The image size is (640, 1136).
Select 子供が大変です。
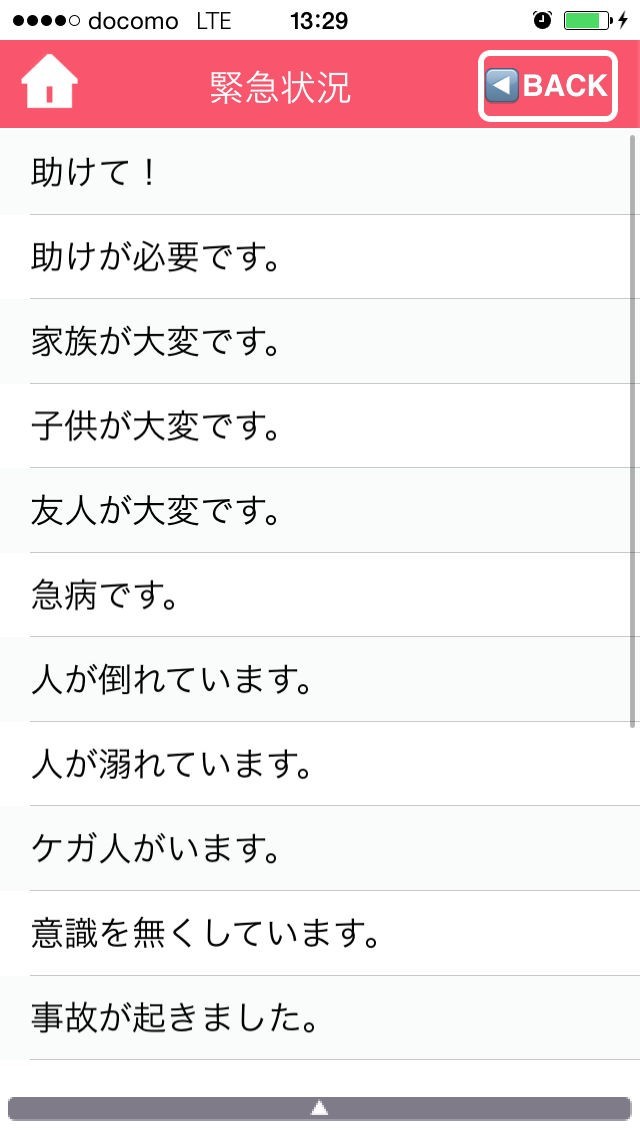tap(320, 426)
